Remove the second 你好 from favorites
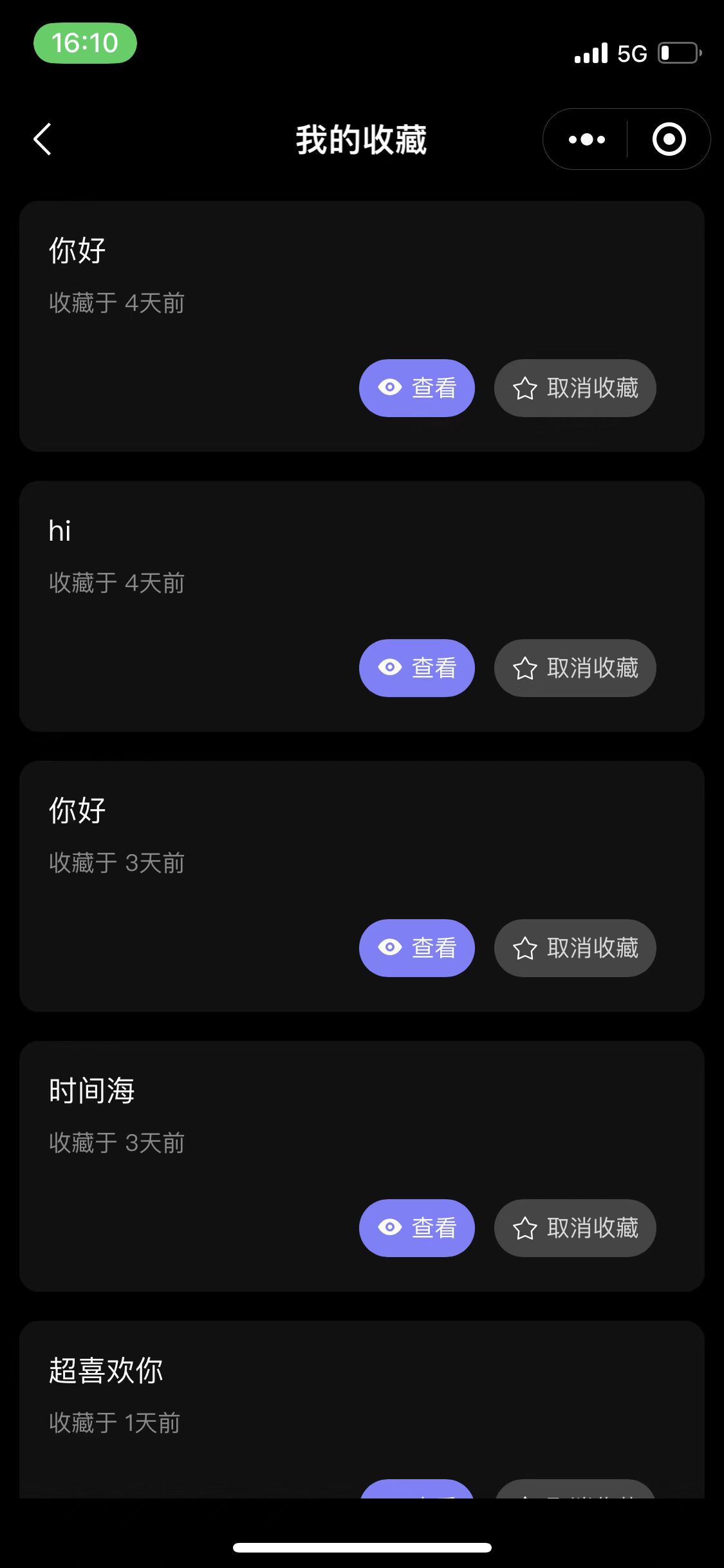724x1568 pixels. (575, 948)
